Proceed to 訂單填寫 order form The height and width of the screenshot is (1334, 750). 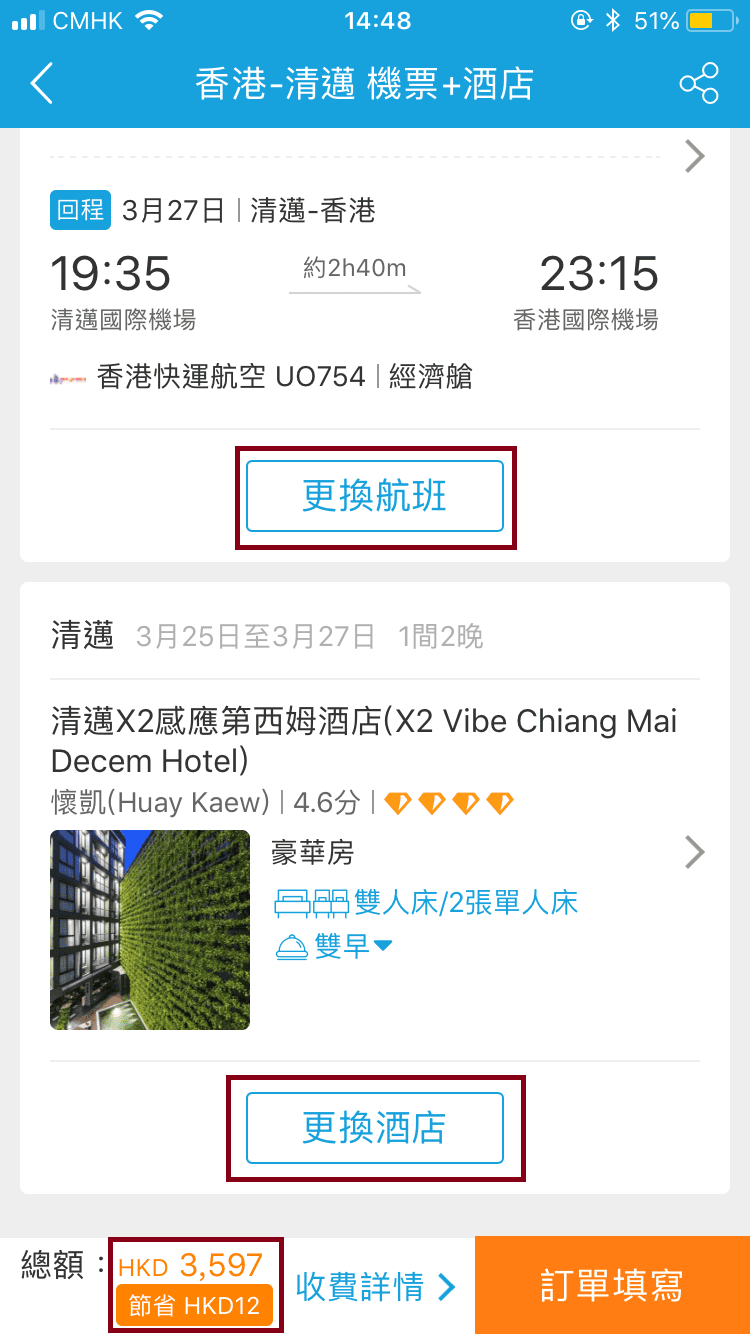click(x=611, y=1286)
